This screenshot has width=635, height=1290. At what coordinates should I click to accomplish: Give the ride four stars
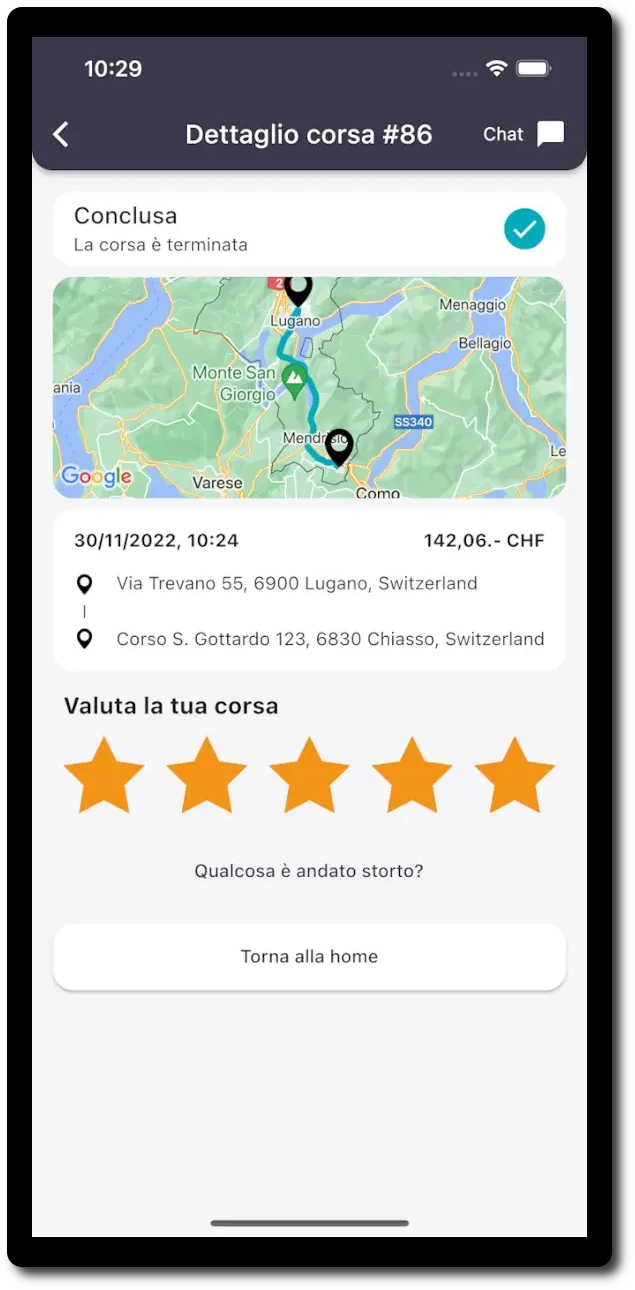(412, 776)
